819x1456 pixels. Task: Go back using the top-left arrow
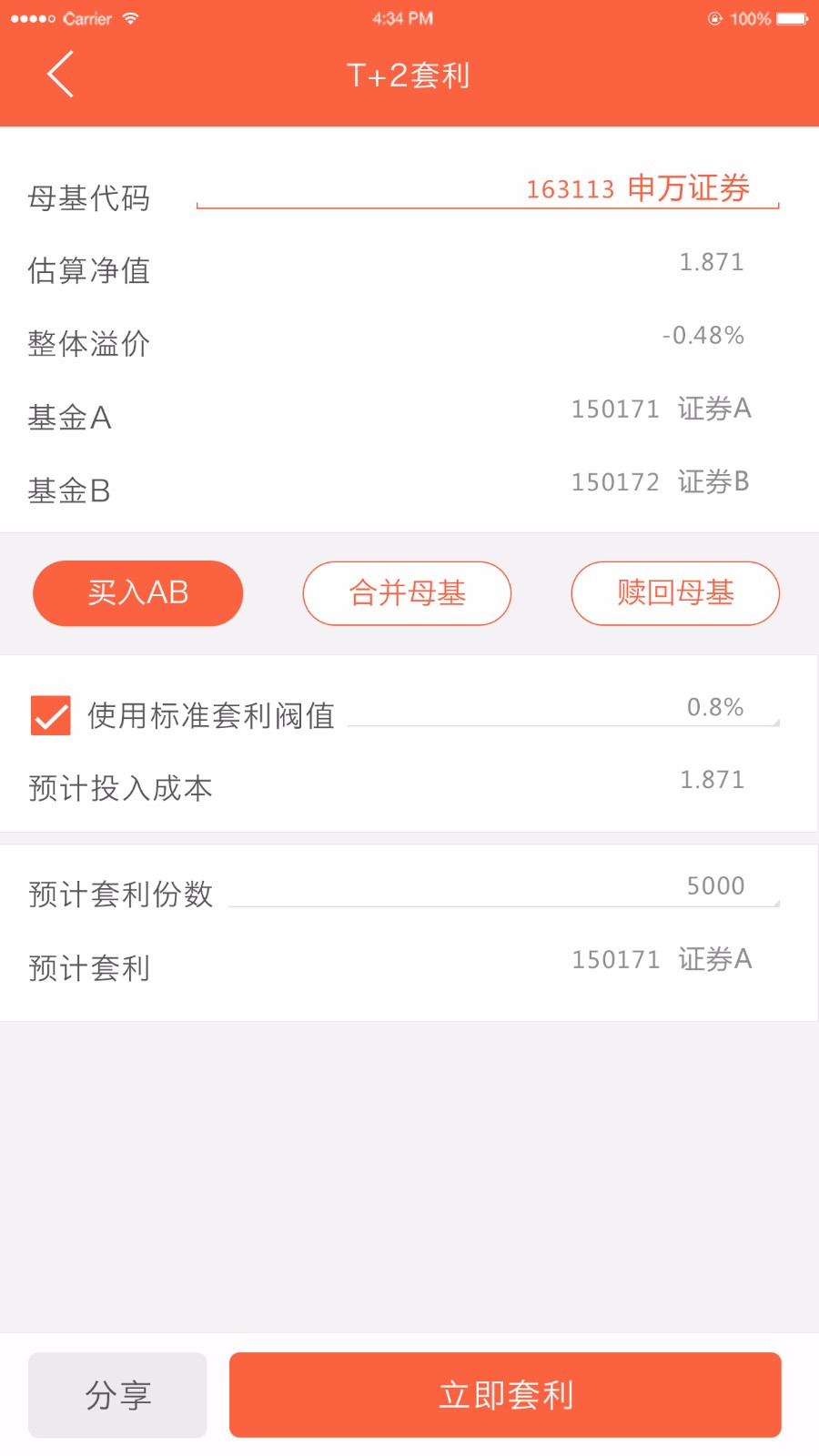(x=60, y=75)
